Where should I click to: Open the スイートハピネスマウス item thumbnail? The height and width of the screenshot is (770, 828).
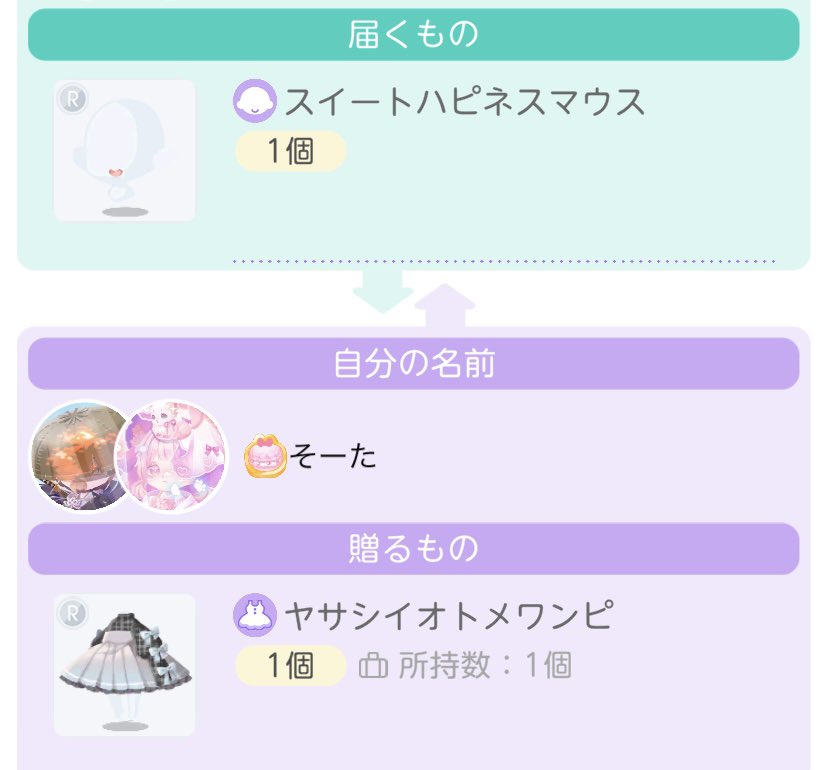[124, 150]
